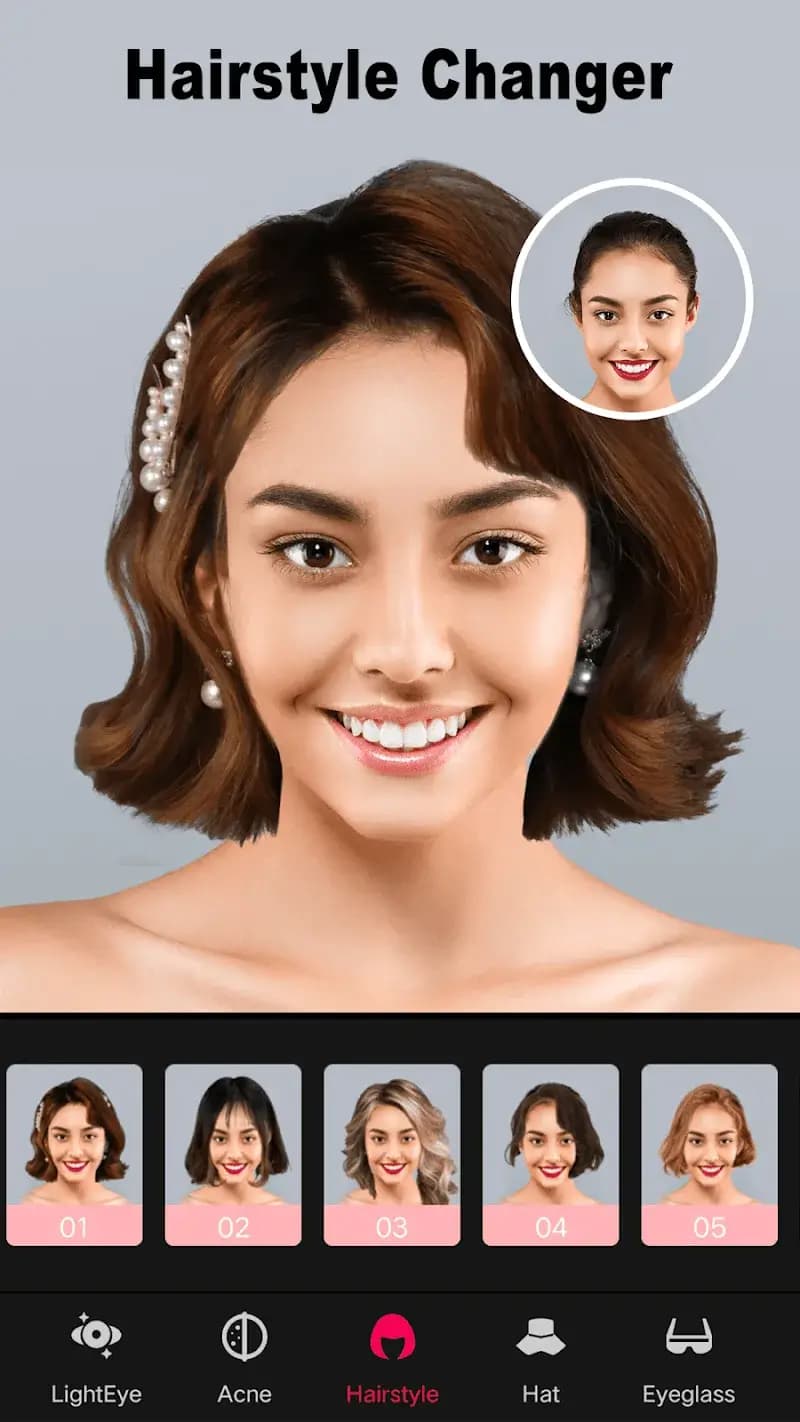Image resolution: width=800 pixels, height=1422 pixels.
Task: Choose hairstyle 03 with blonde curls
Action: pos(392,1154)
